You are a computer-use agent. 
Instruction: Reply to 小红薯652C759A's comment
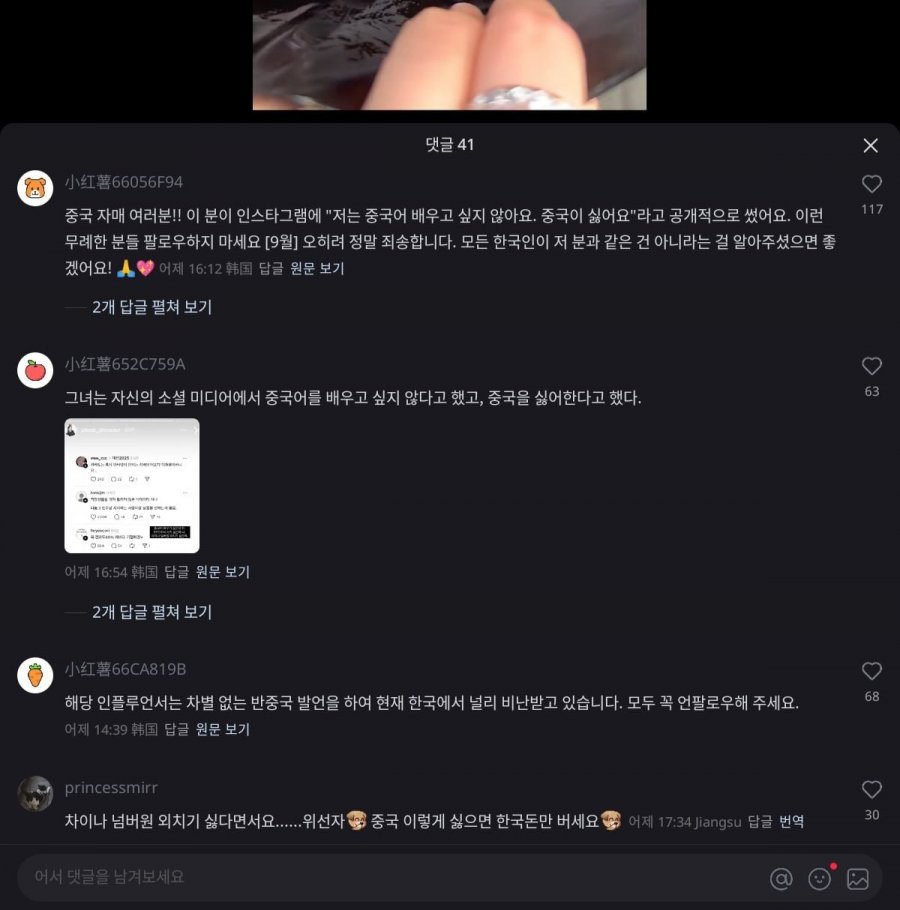176,572
